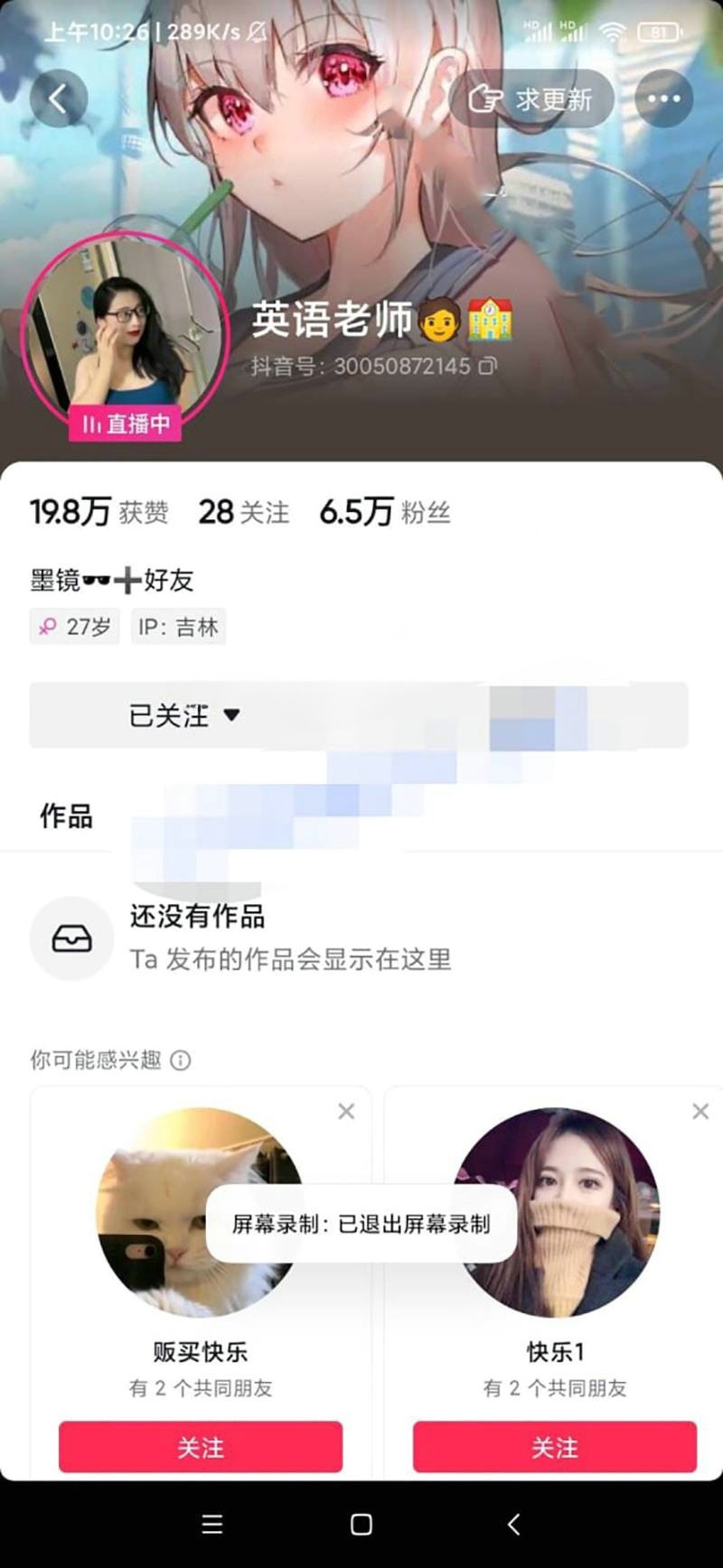The image size is (723, 1568).
Task: Switch to the 作品 tab
Action: (66, 817)
